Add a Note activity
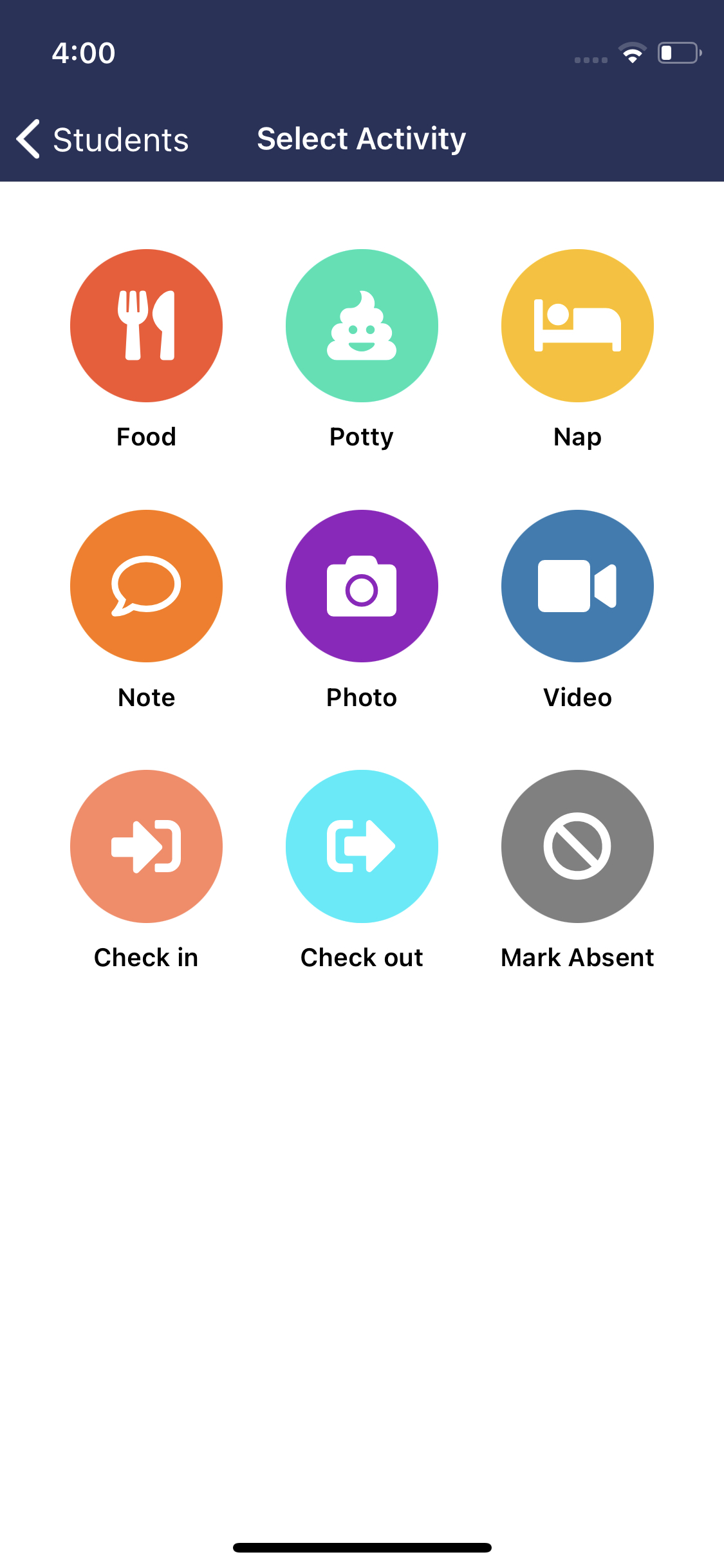724x1568 pixels. point(147,586)
